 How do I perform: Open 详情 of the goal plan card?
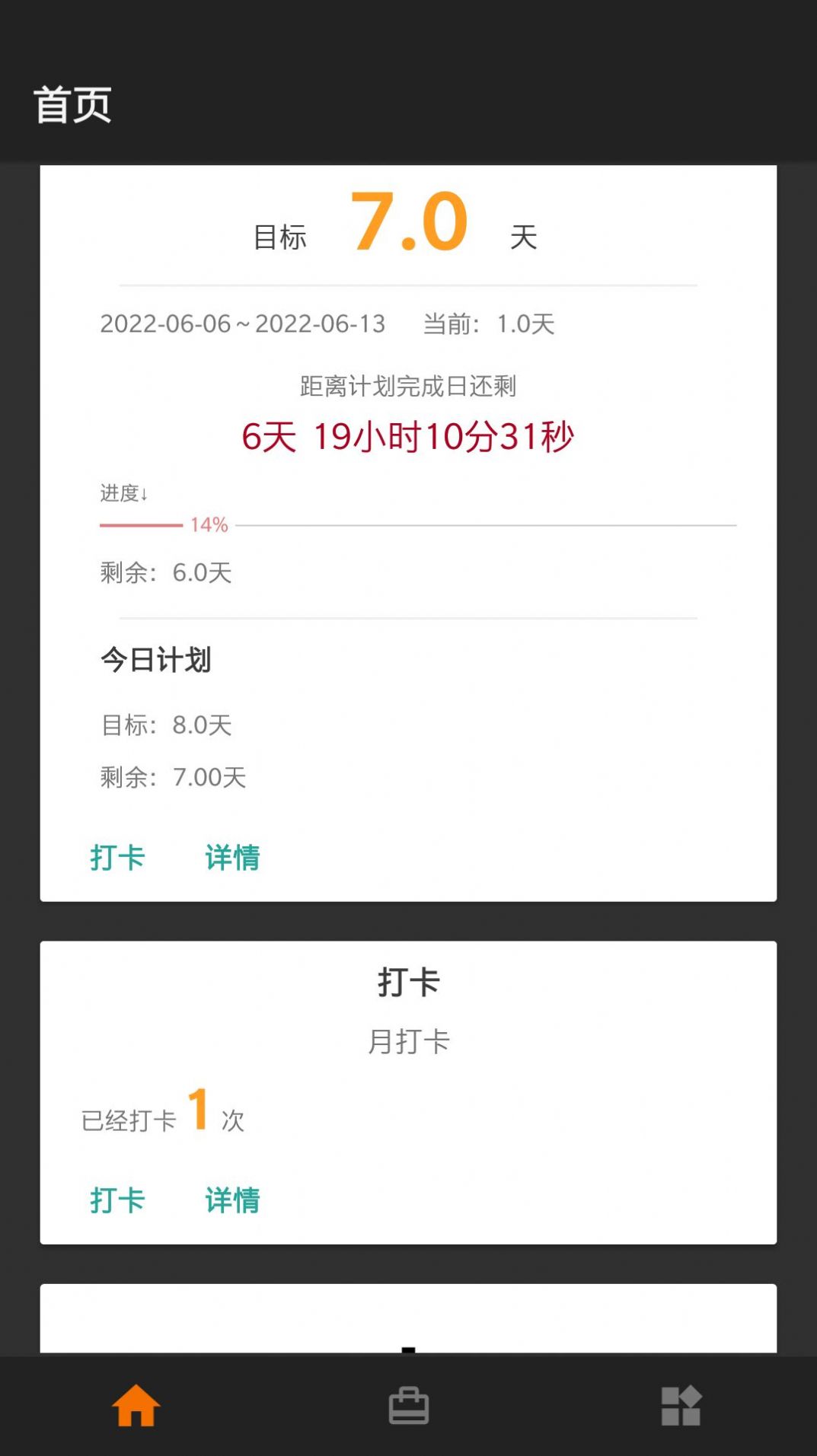232,858
